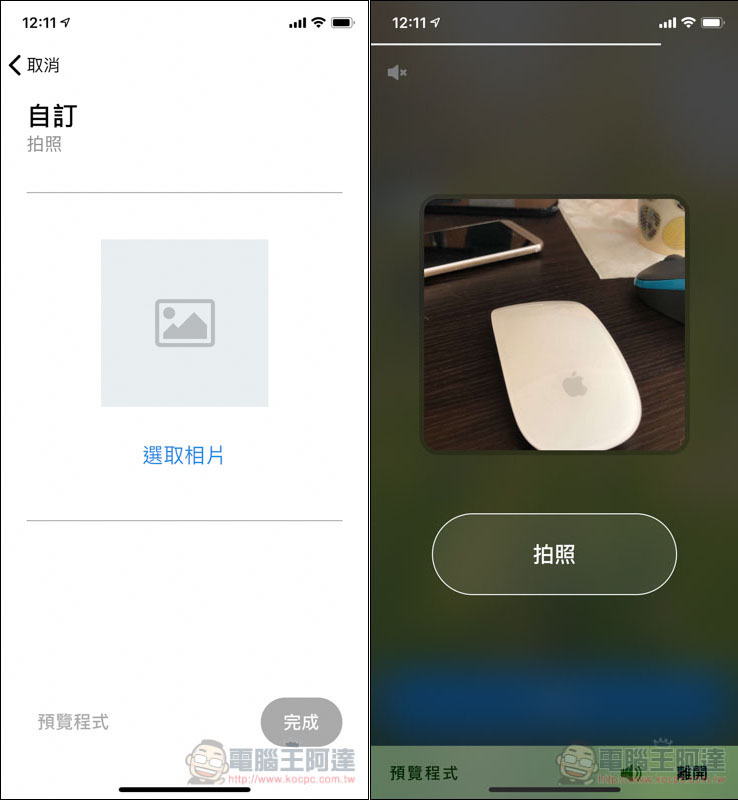Screen dimensions: 738x800
Task: Tap 離開 to exit the preview
Action: (x=692, y=772)
